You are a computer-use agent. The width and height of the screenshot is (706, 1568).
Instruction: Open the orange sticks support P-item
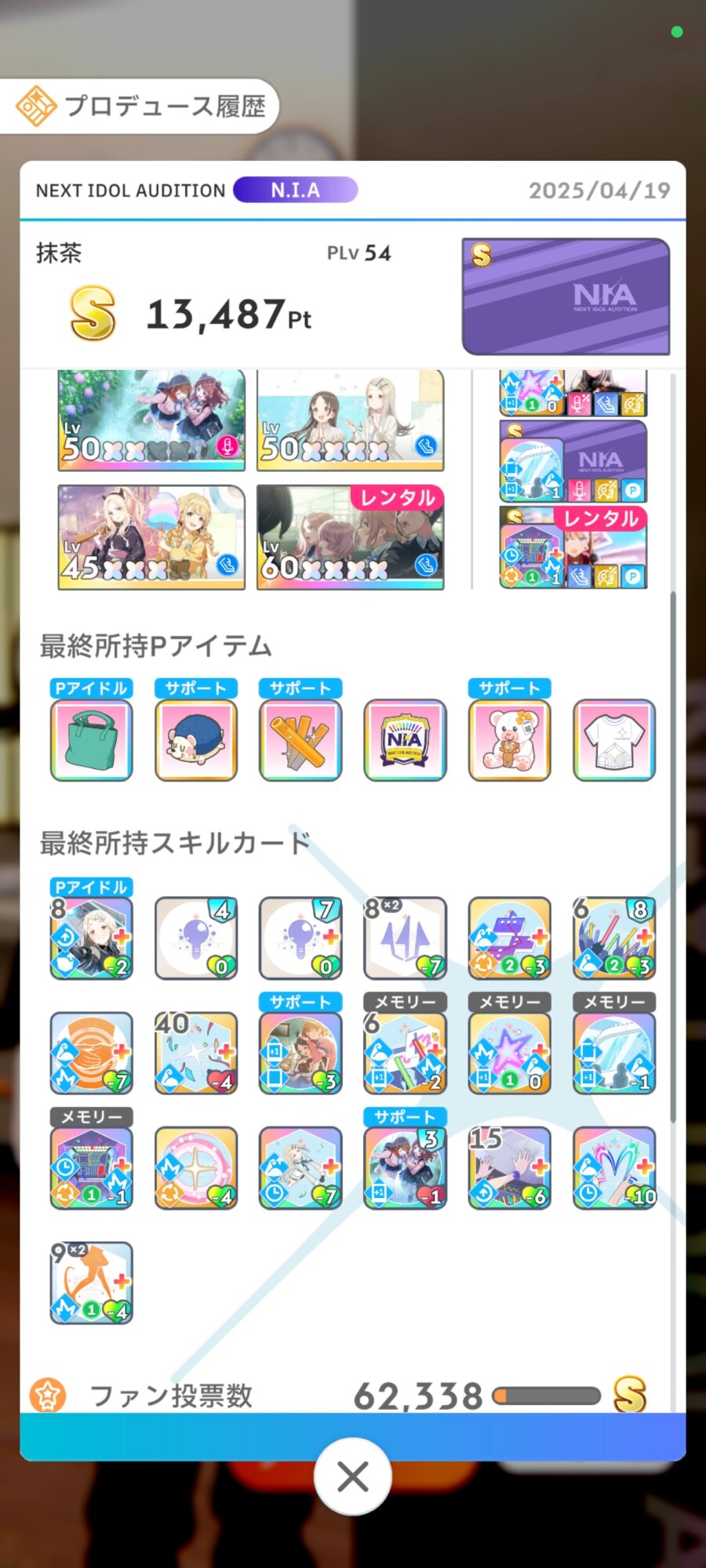(x=300, y=740)
